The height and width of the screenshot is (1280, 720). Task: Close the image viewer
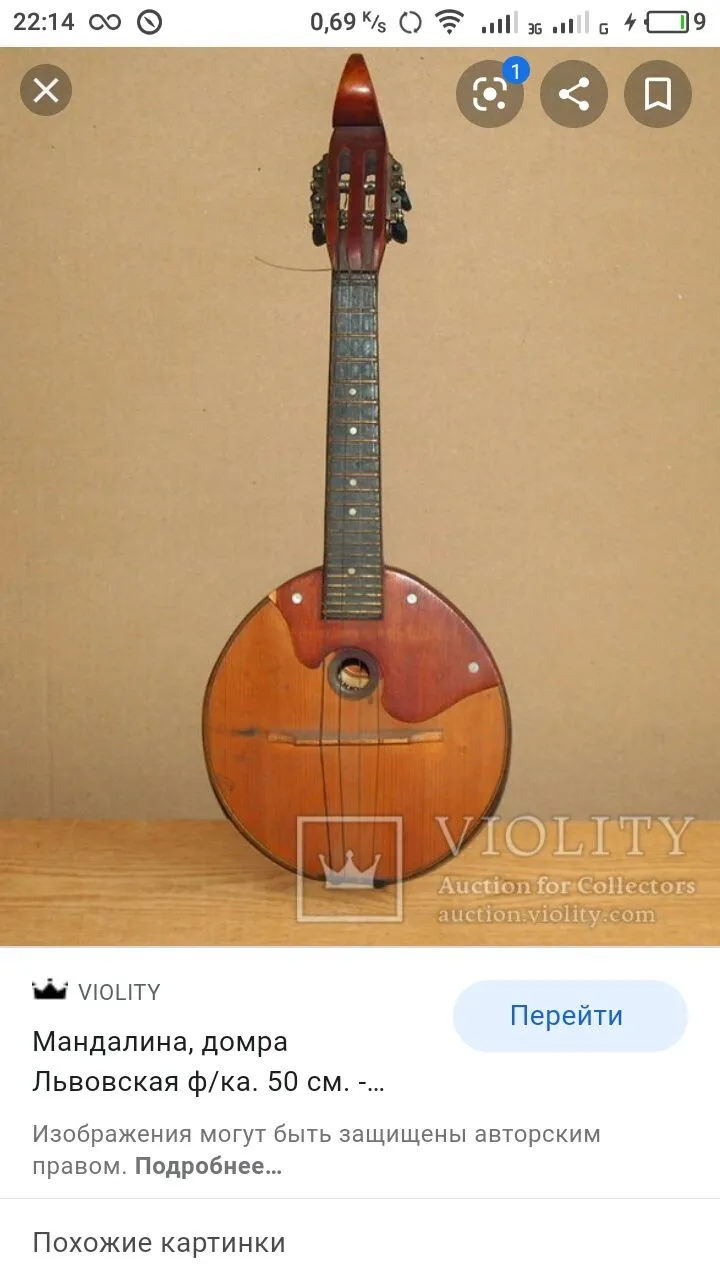[46, 91]
